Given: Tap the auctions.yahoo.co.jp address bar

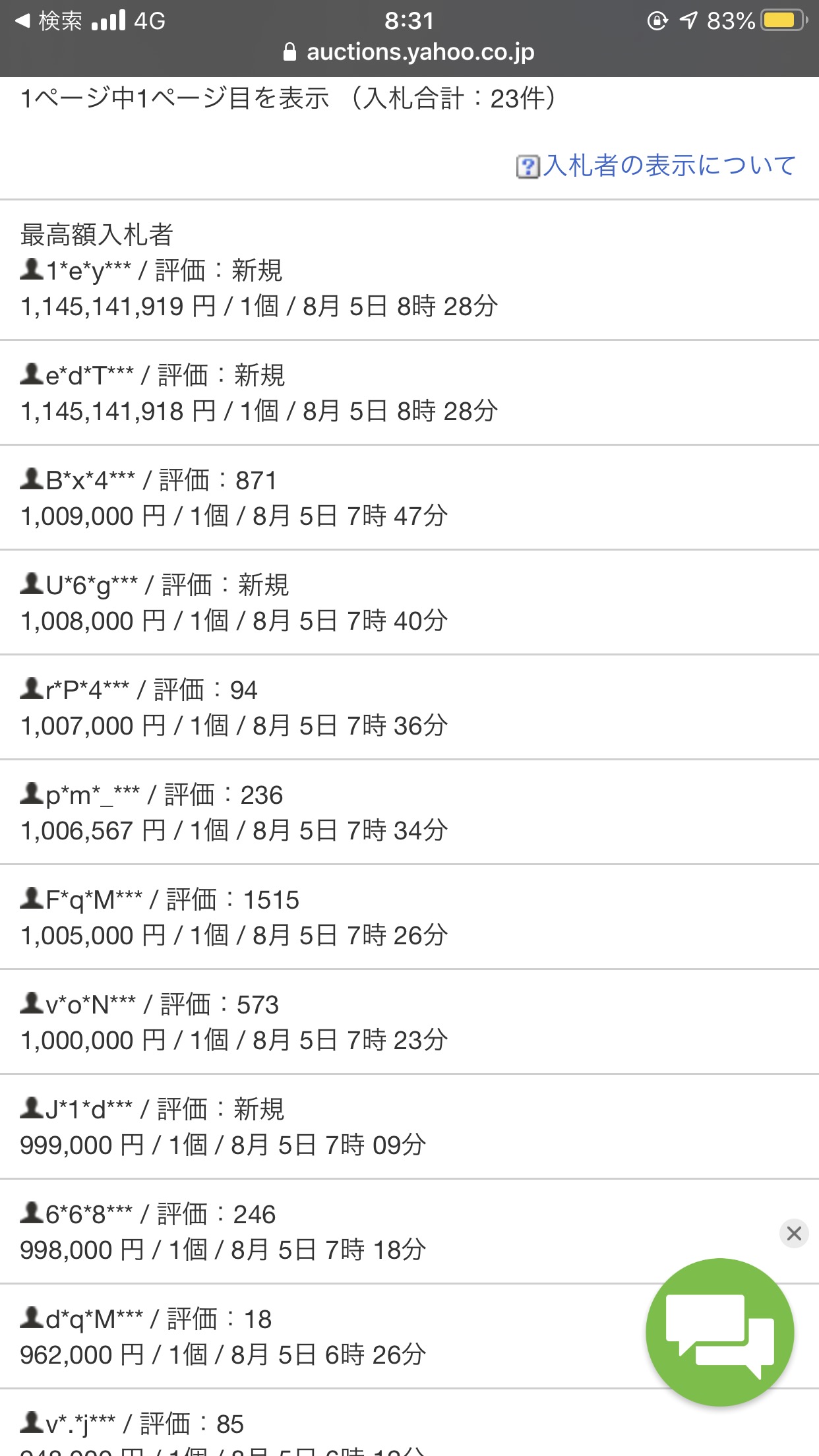Looking at the screenshot, I should coord(409,52).
